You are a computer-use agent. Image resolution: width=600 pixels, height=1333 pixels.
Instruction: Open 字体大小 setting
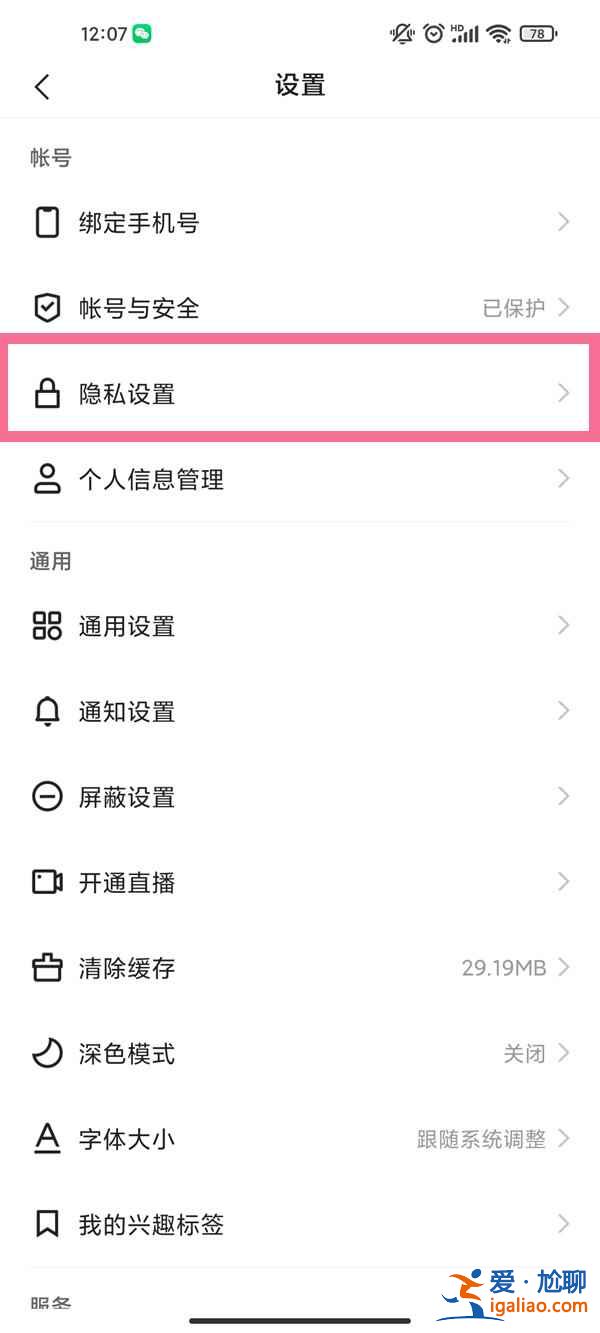point(127,1139)
